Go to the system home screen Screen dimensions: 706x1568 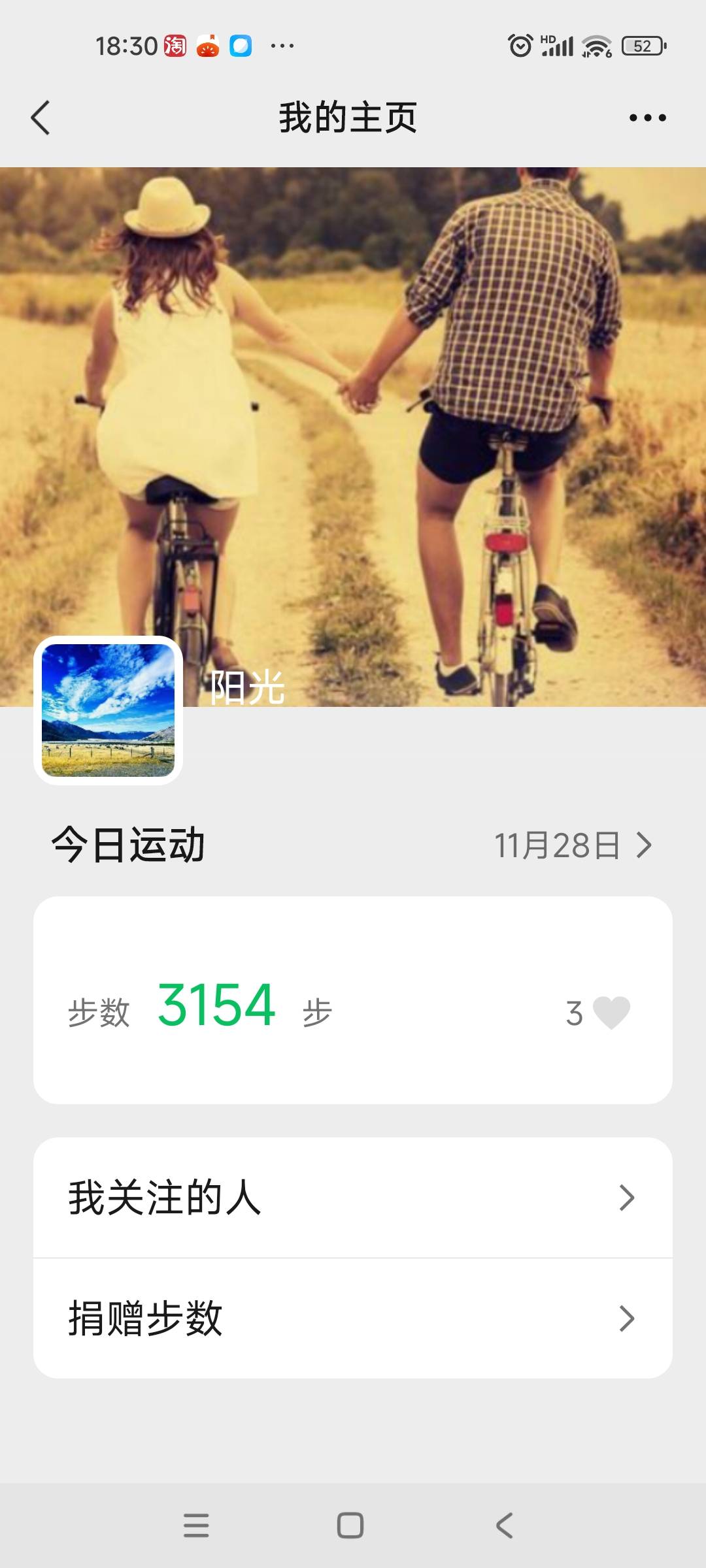coord(350,1526)
